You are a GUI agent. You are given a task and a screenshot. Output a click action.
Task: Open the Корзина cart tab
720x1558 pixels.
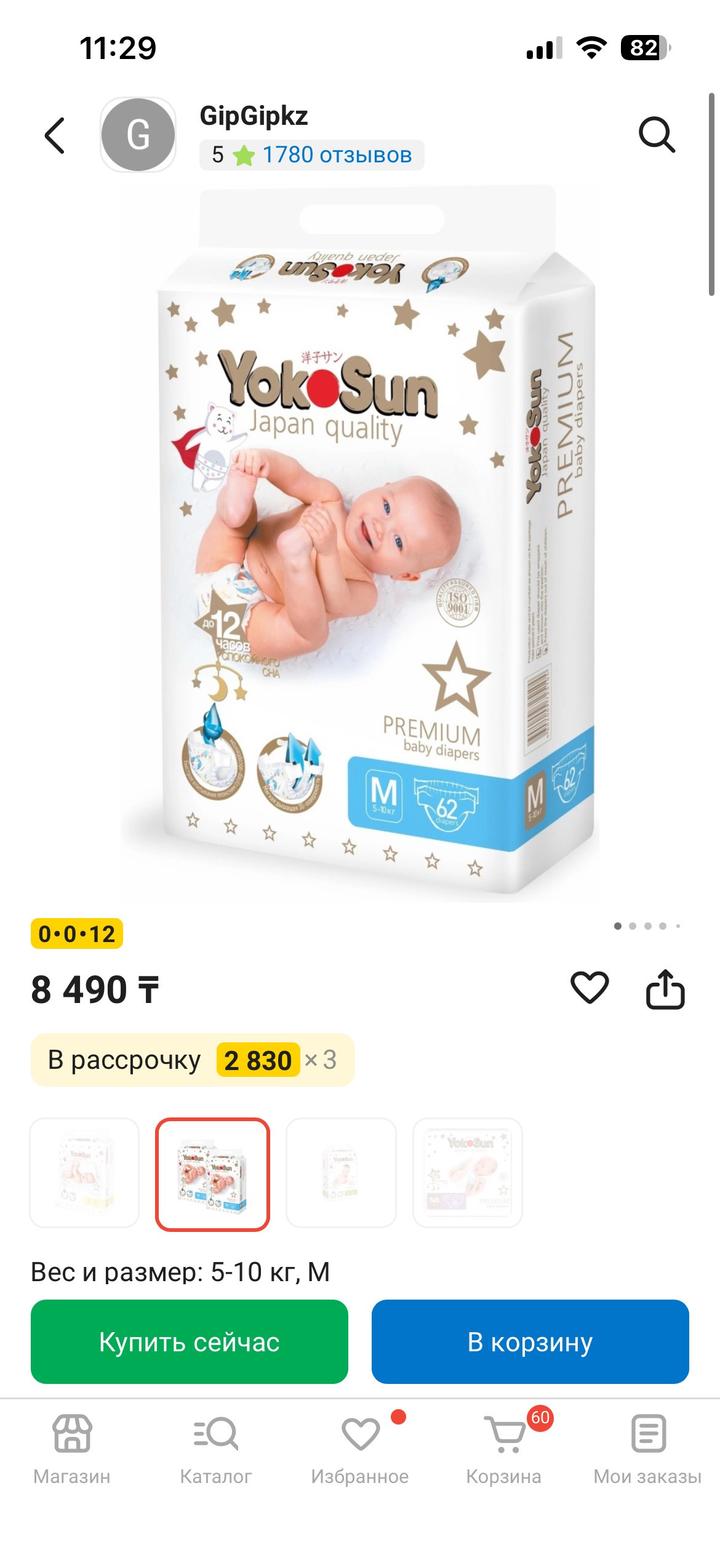(504, 1448)
